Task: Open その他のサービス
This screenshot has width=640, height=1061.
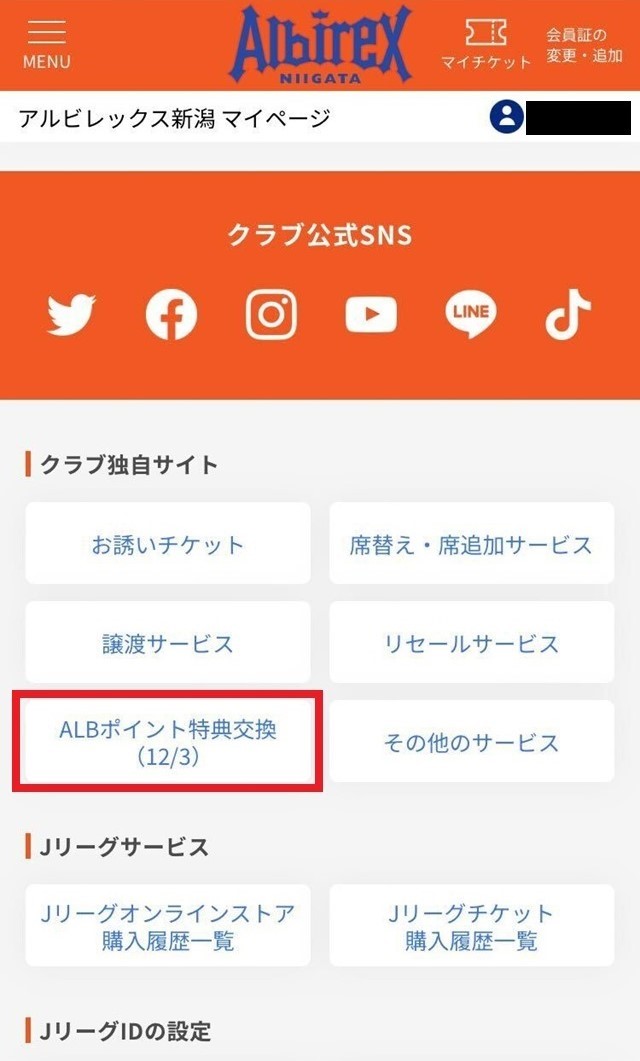Action: (472, 742)
